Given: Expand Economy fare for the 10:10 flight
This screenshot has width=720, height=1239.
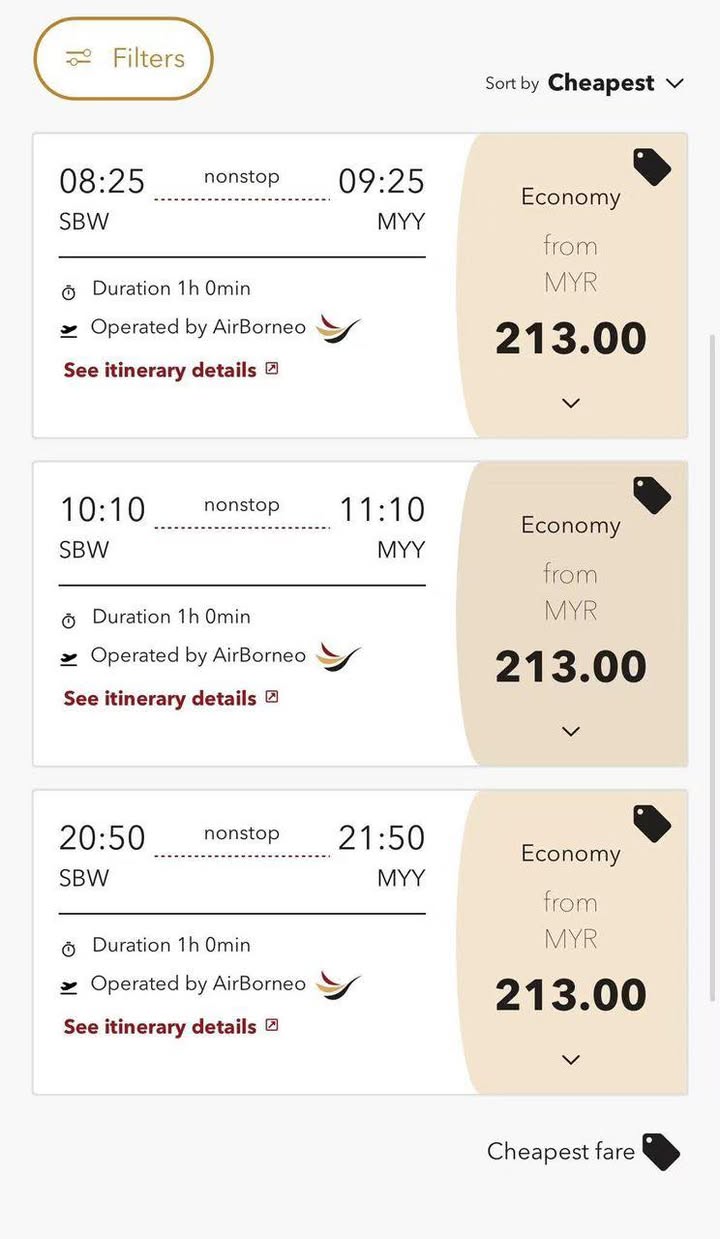Looking at the screenshot, I should (x=571, y=731).
